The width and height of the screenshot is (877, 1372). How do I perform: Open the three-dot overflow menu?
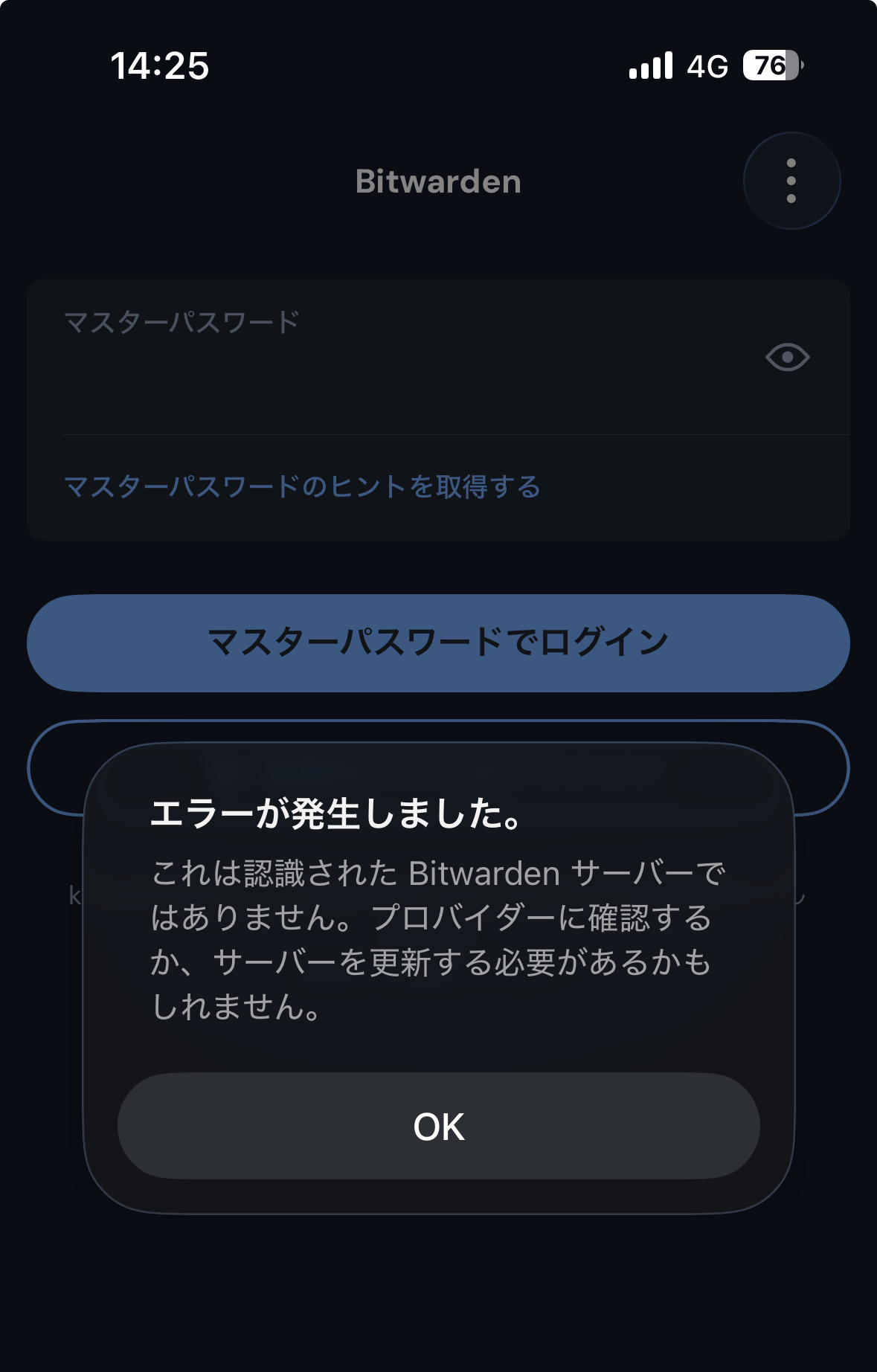pos(791,181)
